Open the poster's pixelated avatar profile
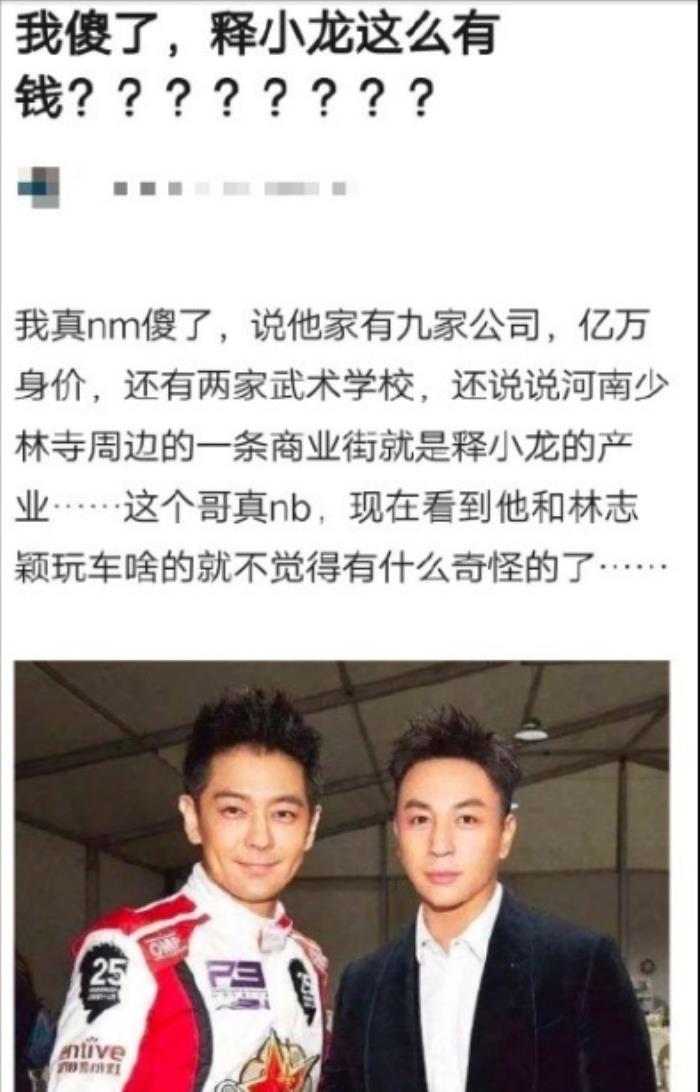700x1092 pixels. click(40, 187)
